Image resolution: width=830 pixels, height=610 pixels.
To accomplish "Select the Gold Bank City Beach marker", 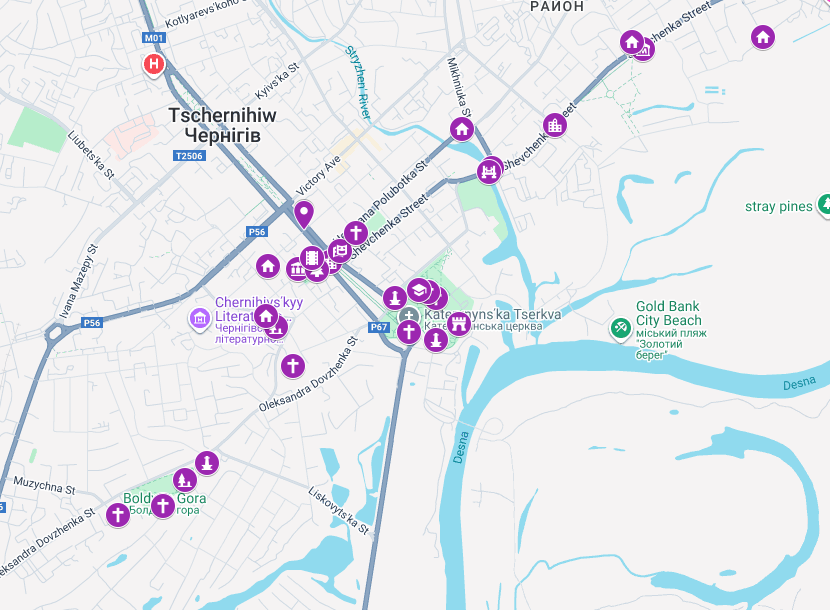I will (620, 327).
